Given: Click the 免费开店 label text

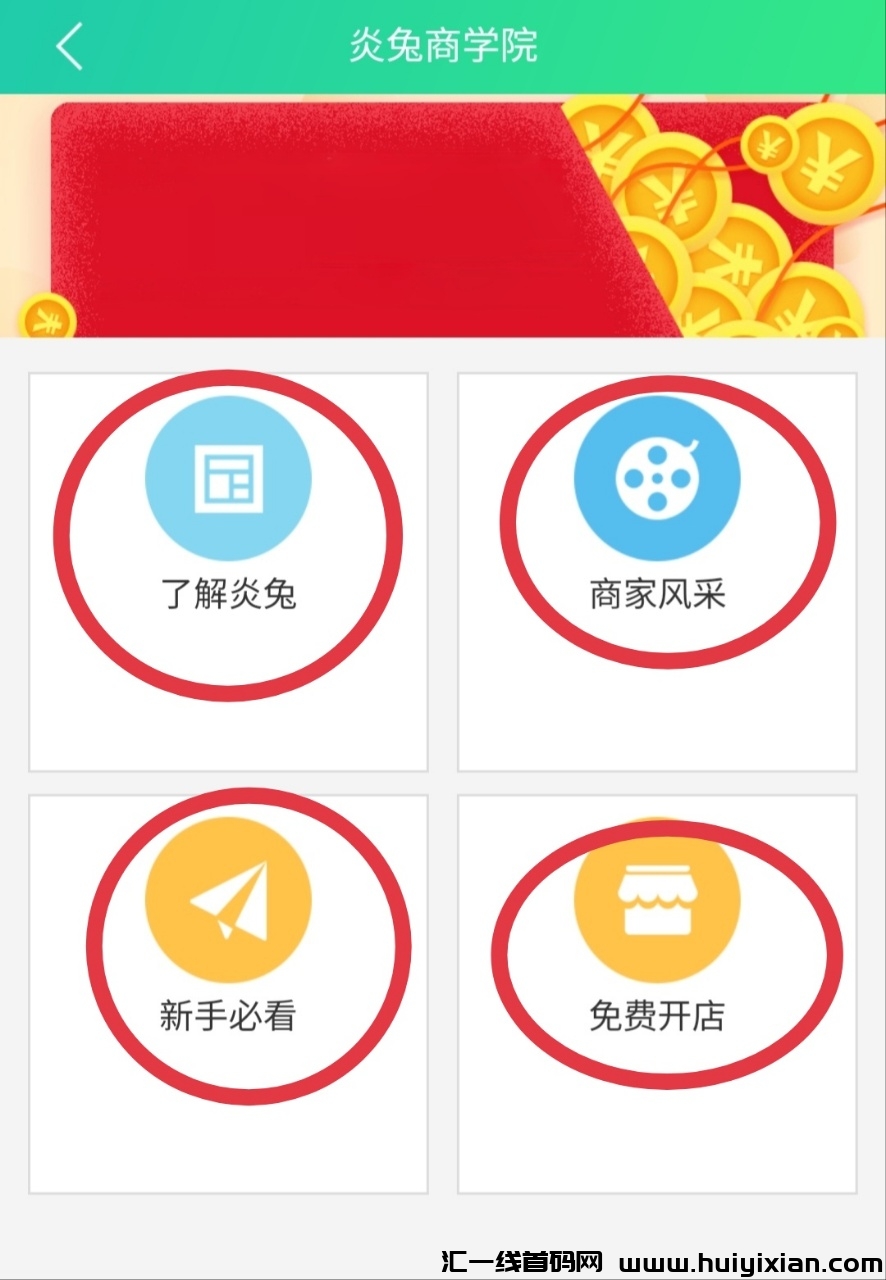Looking at the screenshot, I should [657, 1015].
